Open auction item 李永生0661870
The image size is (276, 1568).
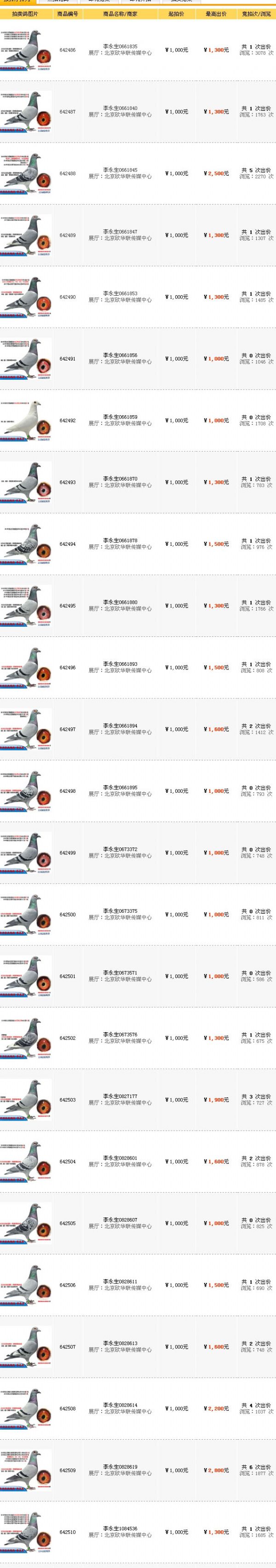click(x=120, y=478)
